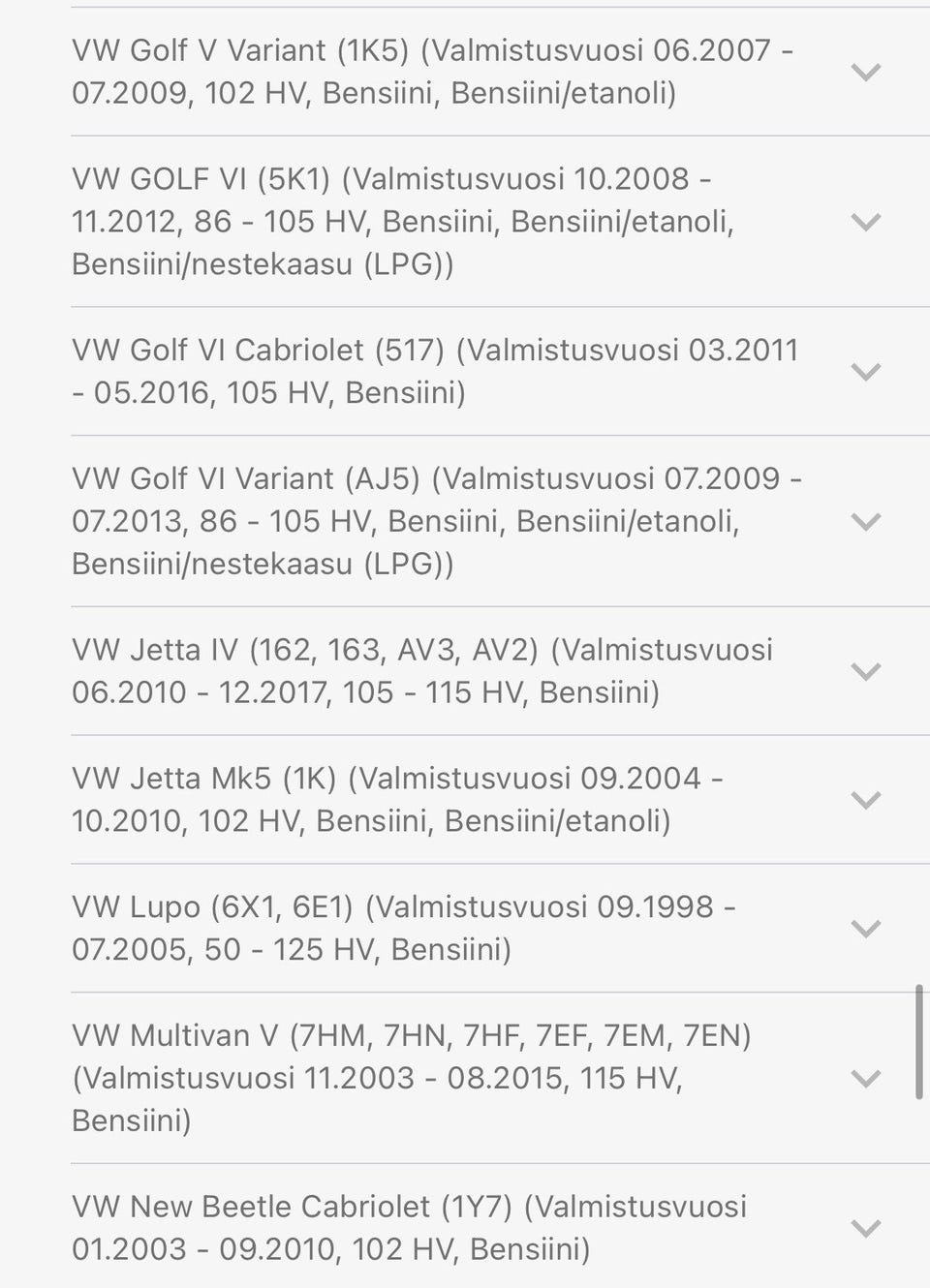Expand the VW Golf V Variant (1K5) row

(864, 72)
